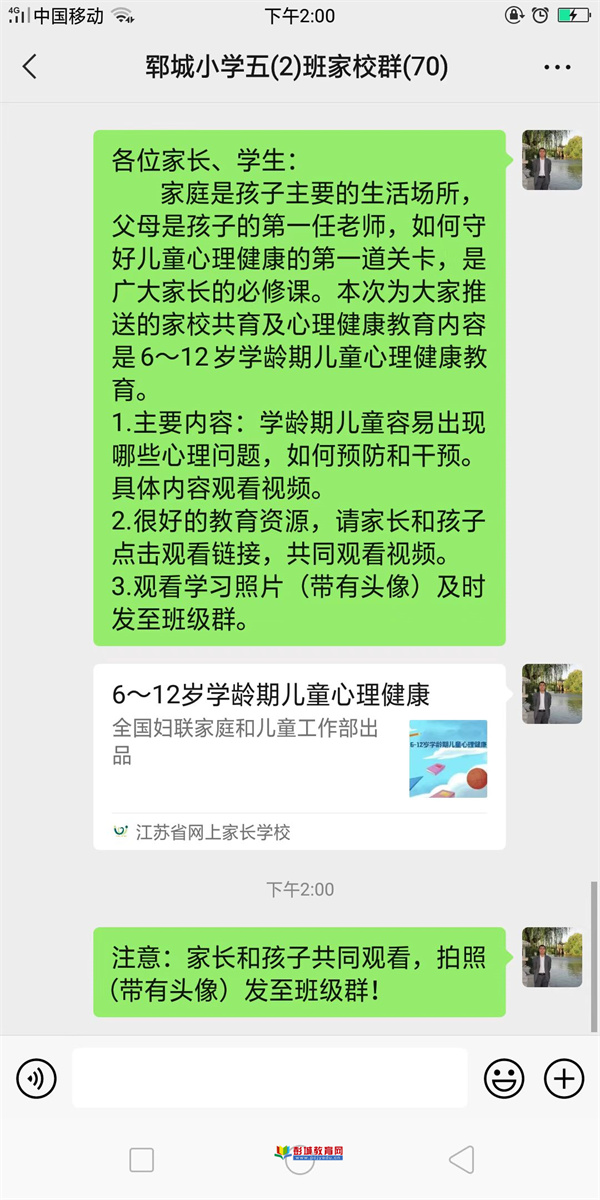
Task: Switch to voice message input
Action: tap(36, 1078)
